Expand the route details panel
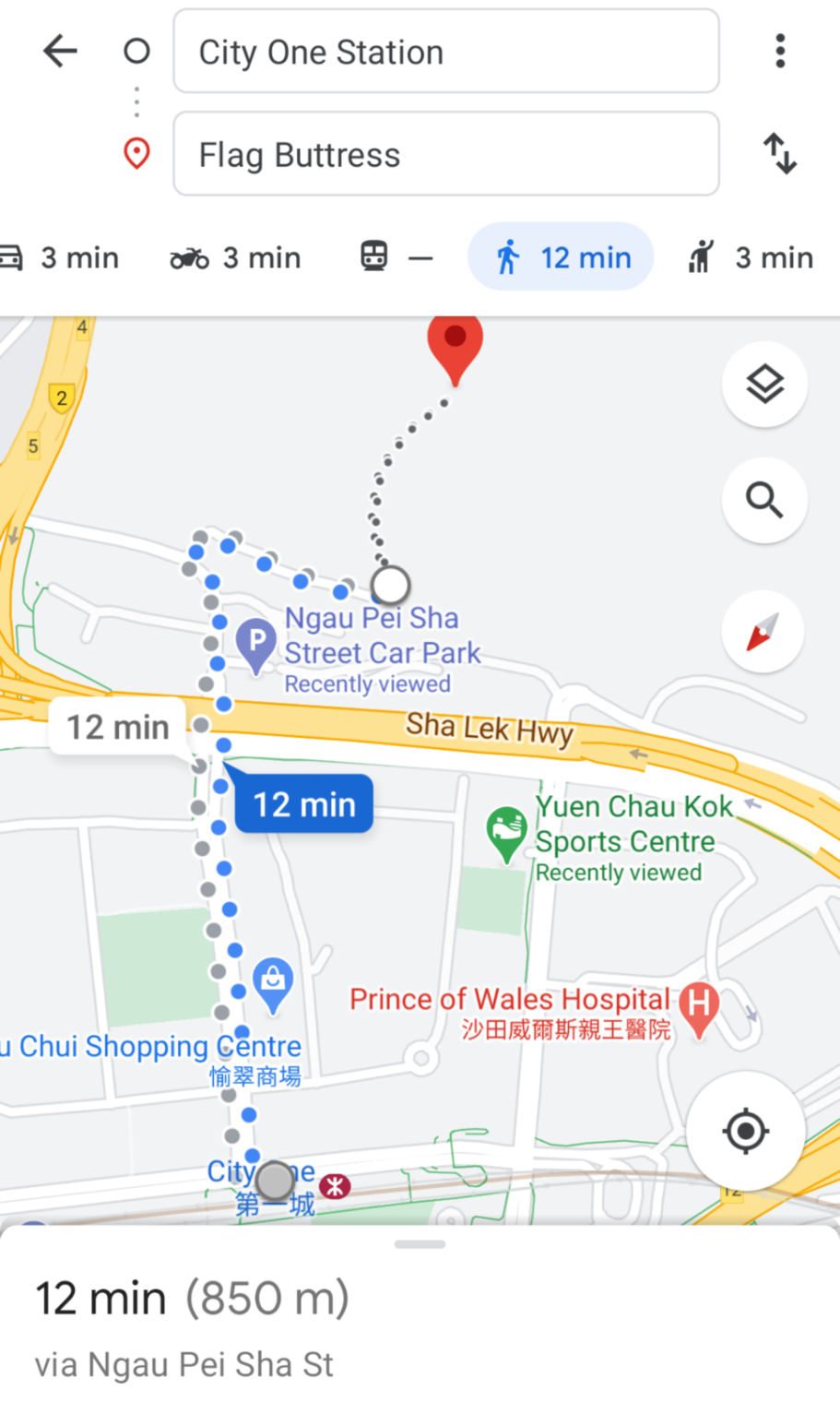Image resolution: width=840 pixels, height=1402 pixels. pos(420,1245)
